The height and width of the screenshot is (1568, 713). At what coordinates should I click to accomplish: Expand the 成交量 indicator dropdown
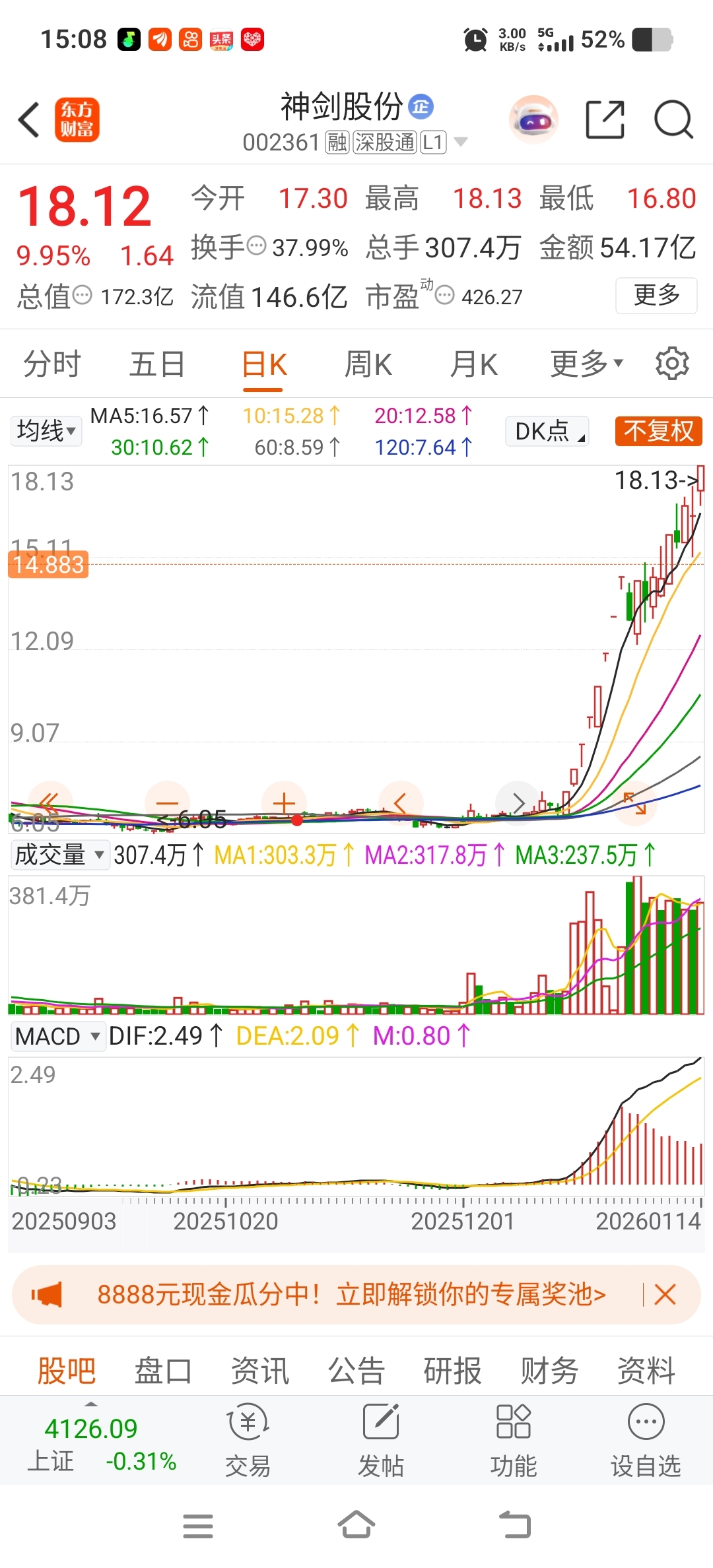(59, 855)
